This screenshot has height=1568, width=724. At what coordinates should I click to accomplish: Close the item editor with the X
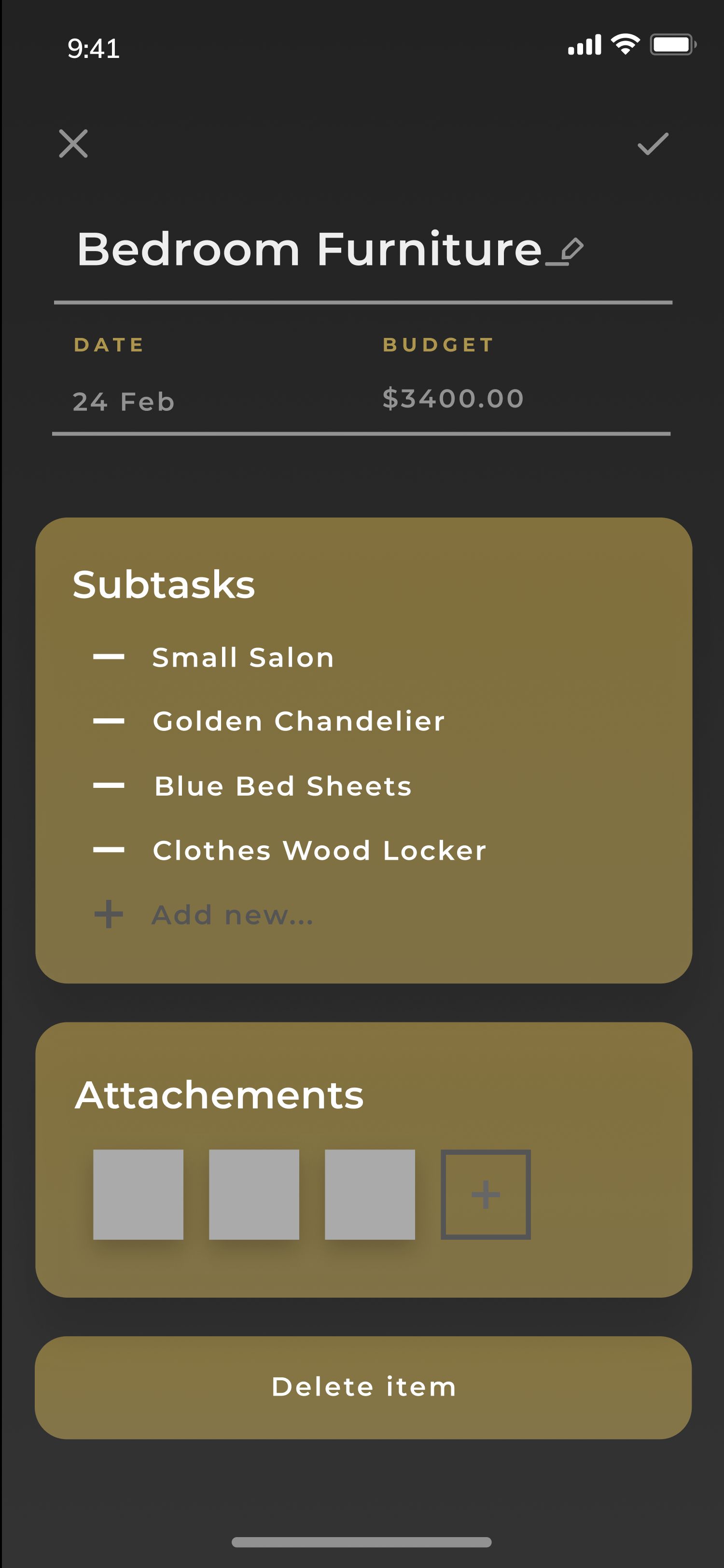click(73, 144)
